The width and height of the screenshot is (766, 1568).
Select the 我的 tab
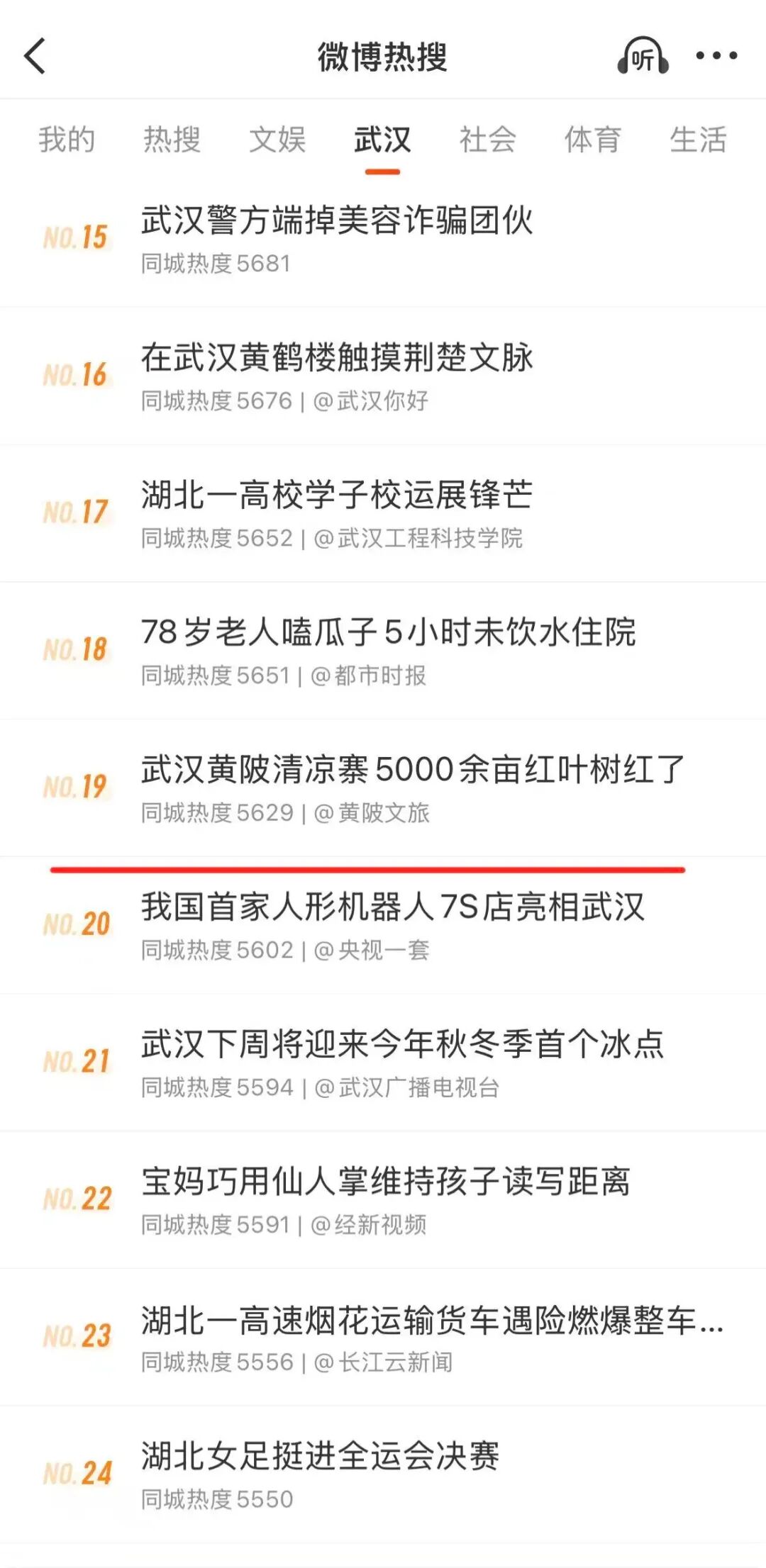(x=67, y=141)
